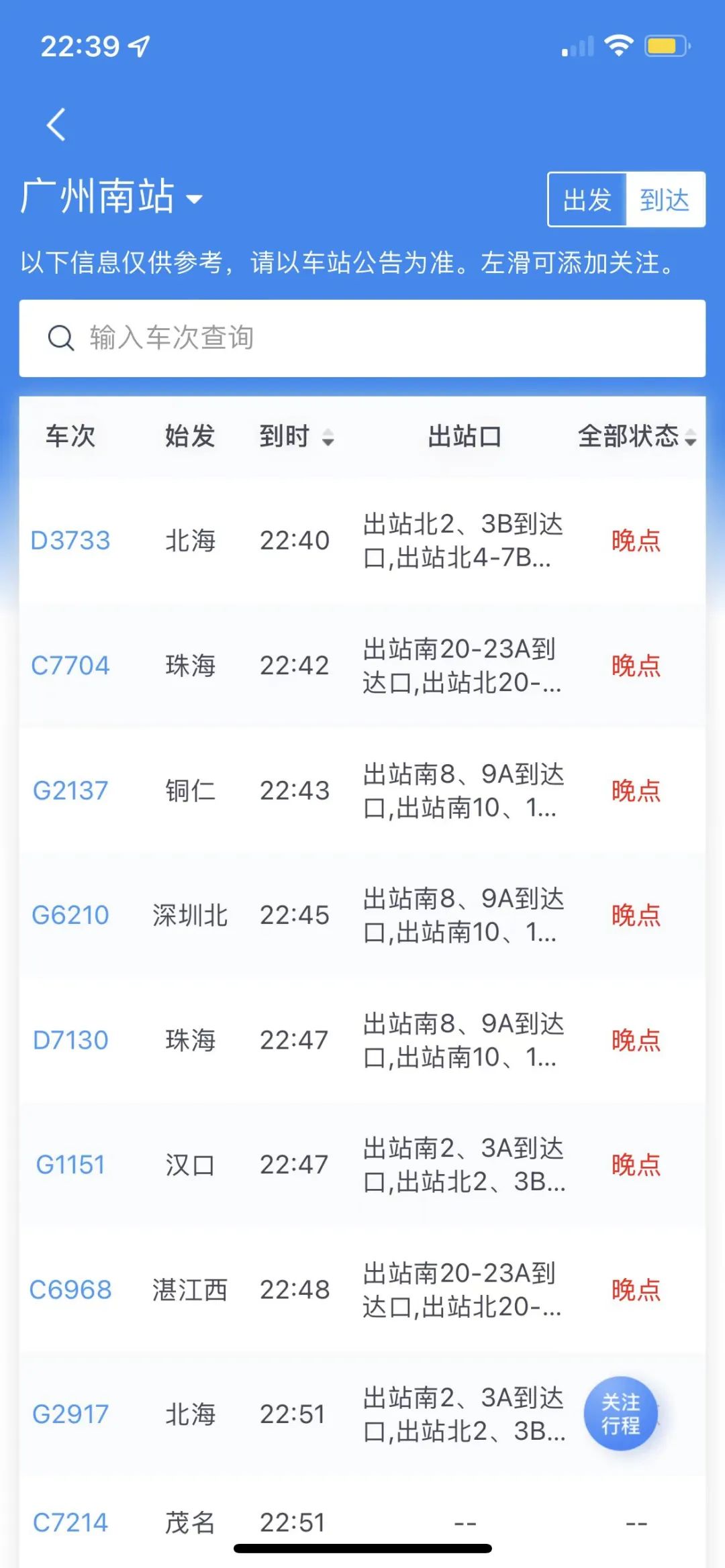
Task: Tap the 输入车次查询 search field
Action: point(362,338)
